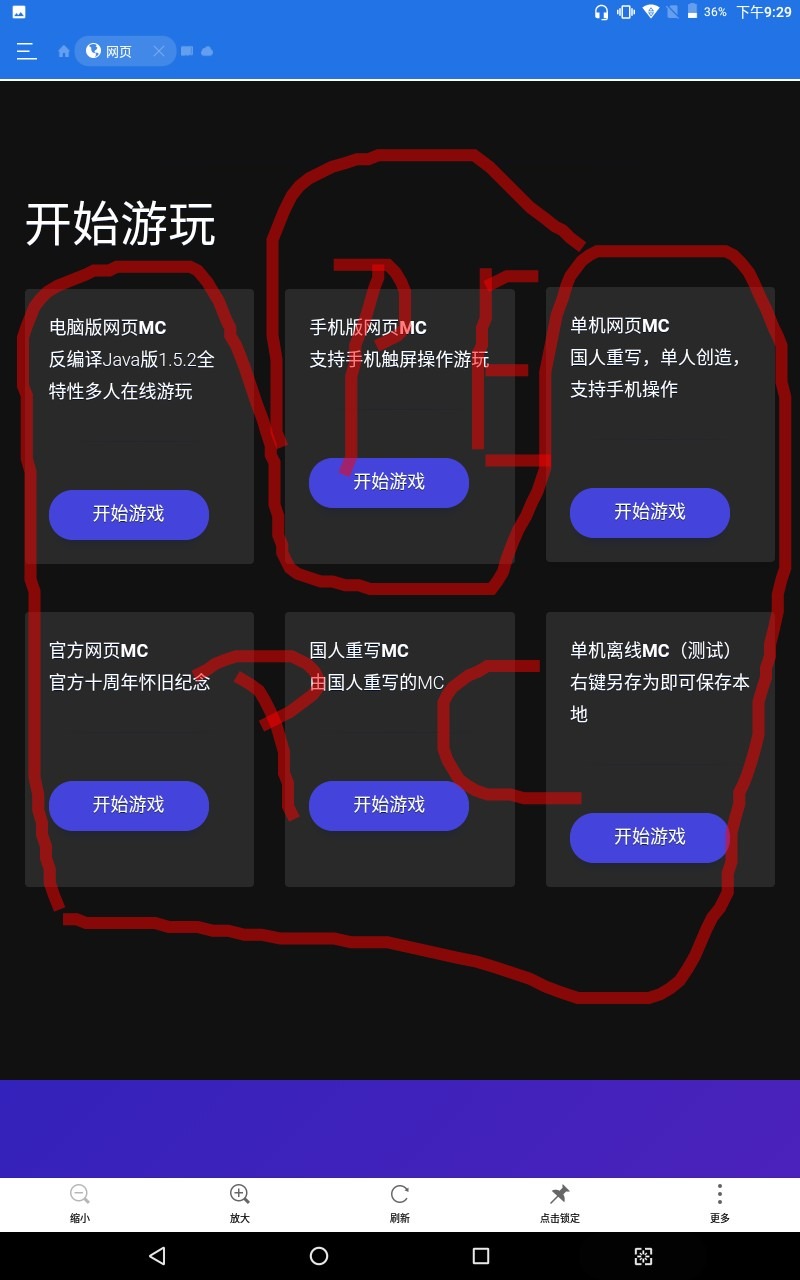The image size is (800, 1280).
Task: Click 开始游戏 on the 国人重写MC card
Action: pos(389,805)
